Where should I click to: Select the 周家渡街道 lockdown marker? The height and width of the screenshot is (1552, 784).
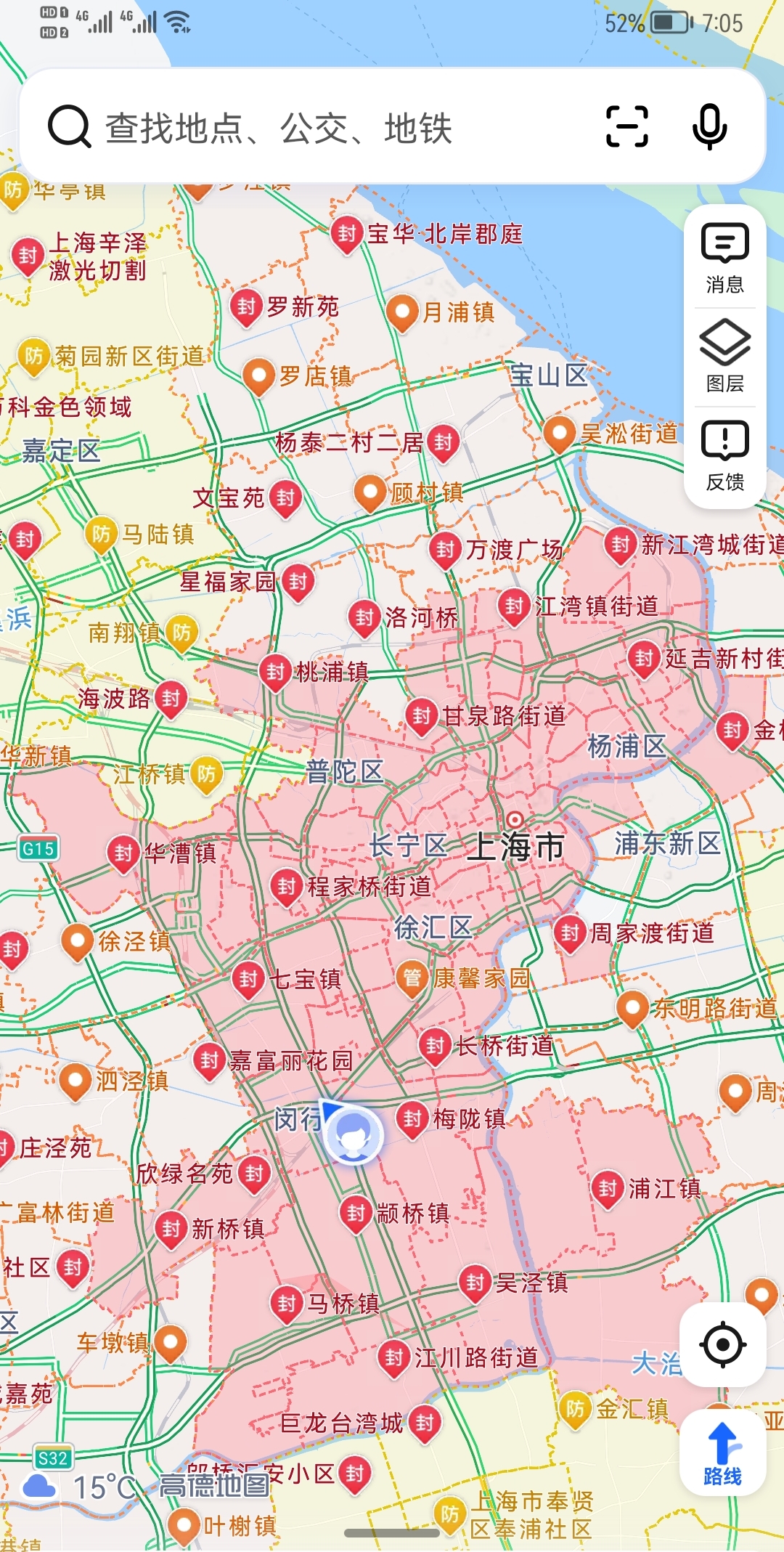click(x=570, y=933)
